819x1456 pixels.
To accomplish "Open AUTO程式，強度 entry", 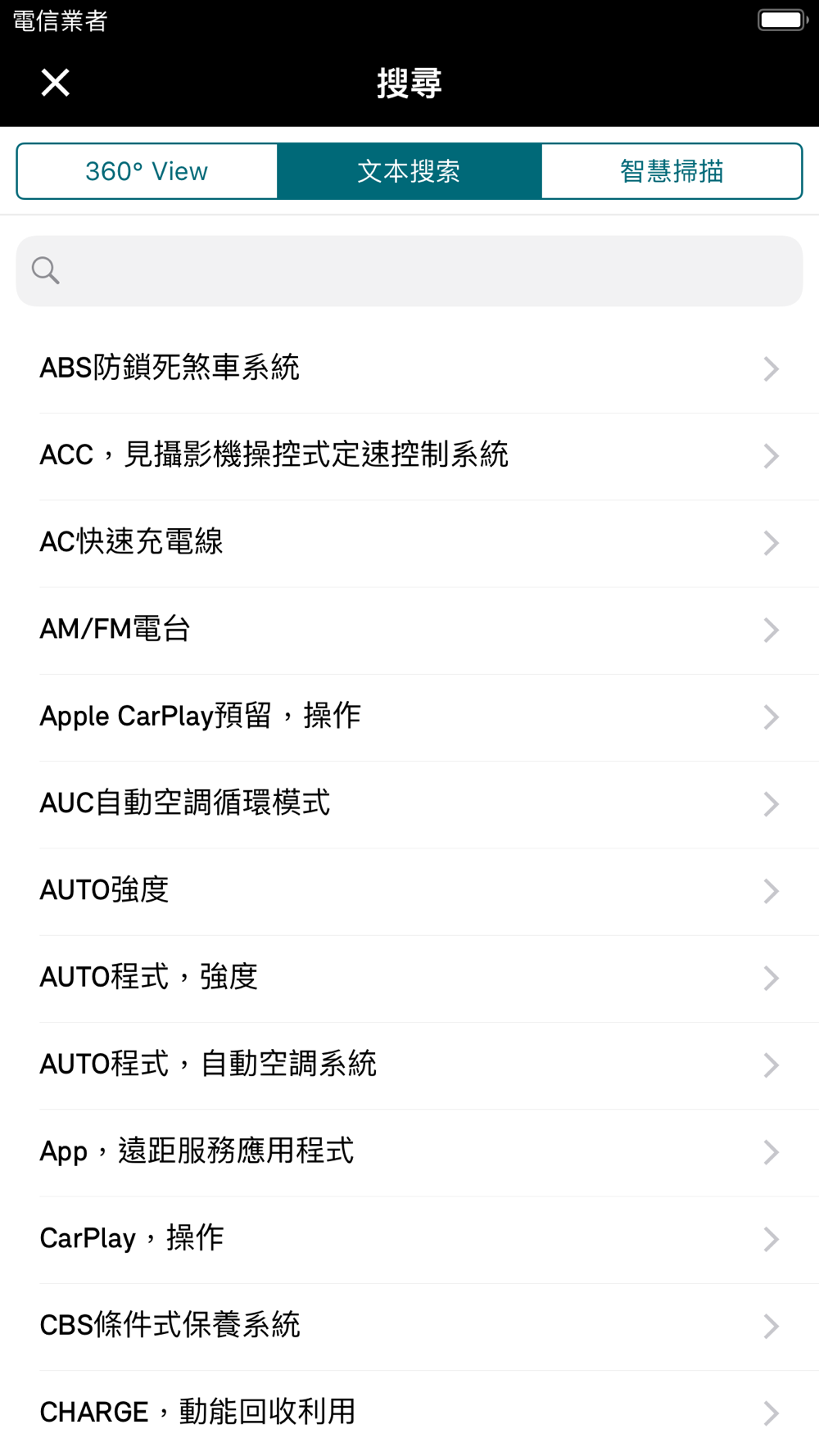I will (x=409, y=979).
